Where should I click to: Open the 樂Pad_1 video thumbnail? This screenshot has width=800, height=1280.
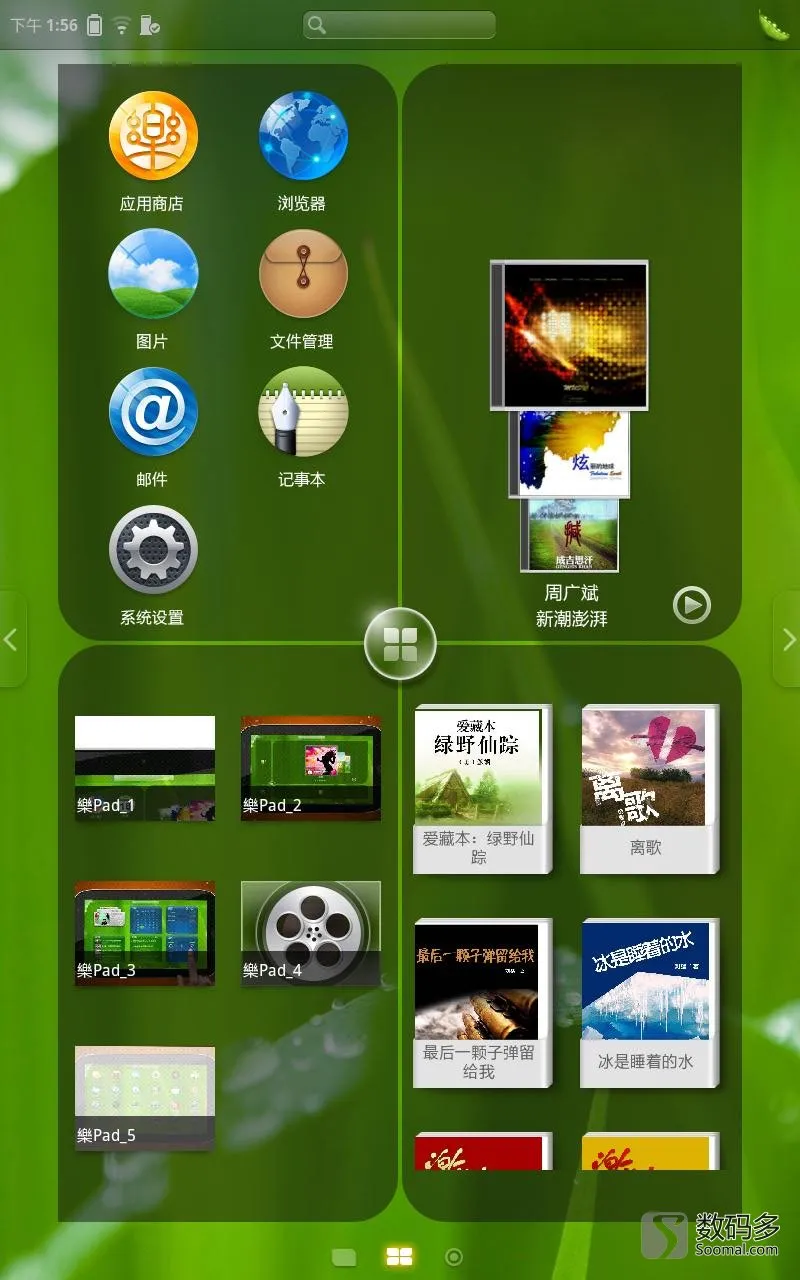click(x=145, y=768)
